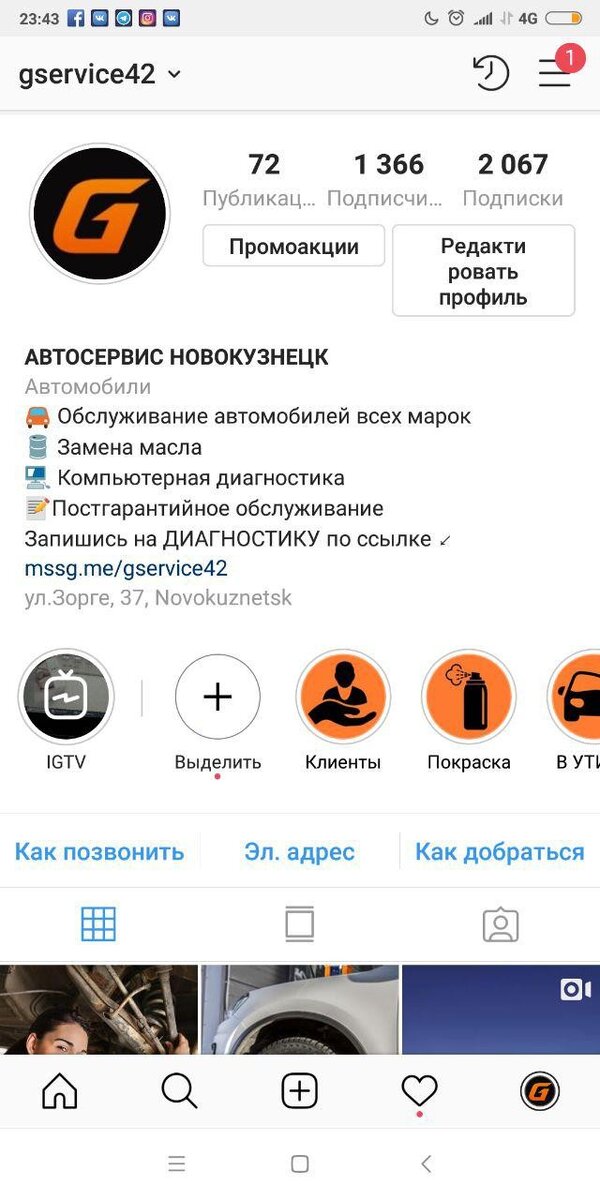600x1200 pixels.
Task: Tap Как добраться for directions
Action: (x=499, y=852)
